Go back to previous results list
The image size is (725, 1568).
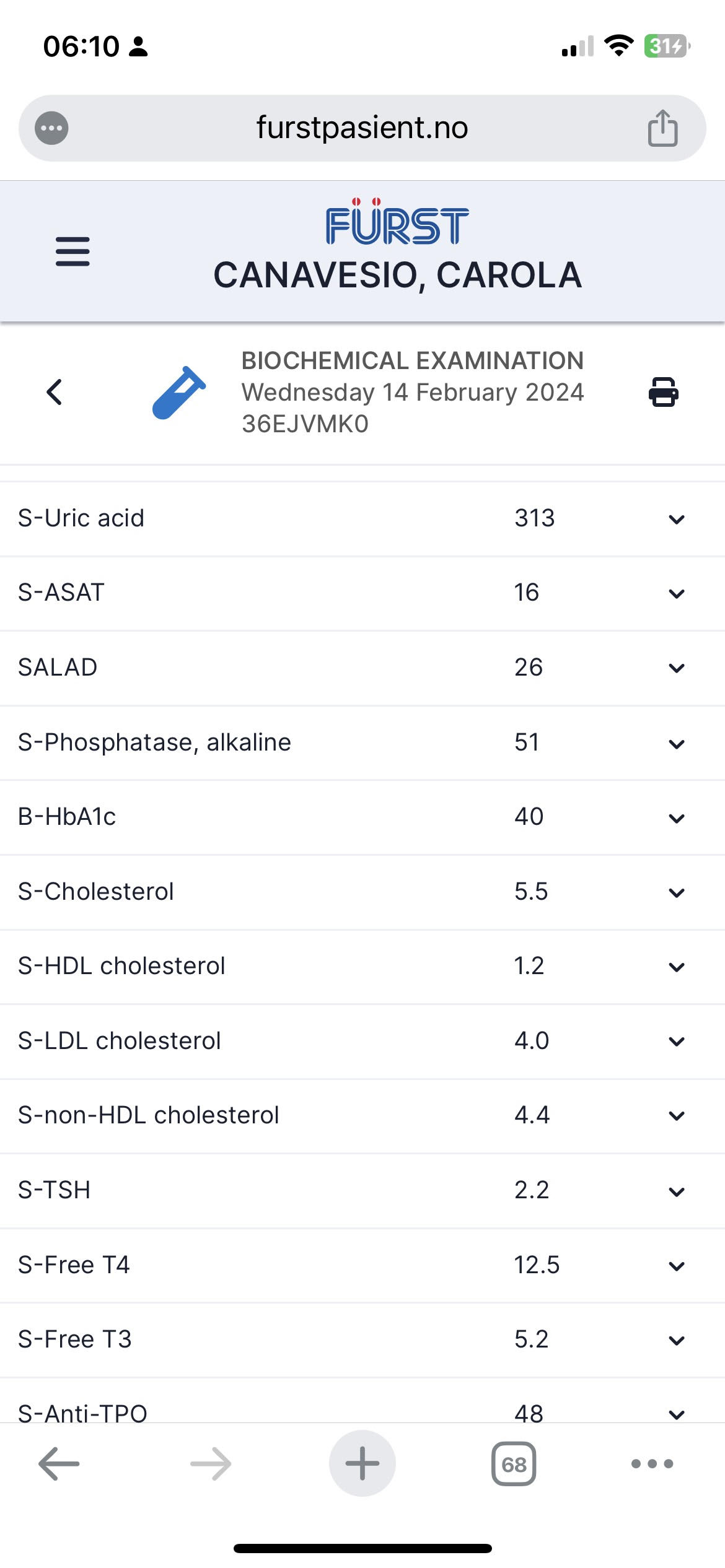coord(55,392)
